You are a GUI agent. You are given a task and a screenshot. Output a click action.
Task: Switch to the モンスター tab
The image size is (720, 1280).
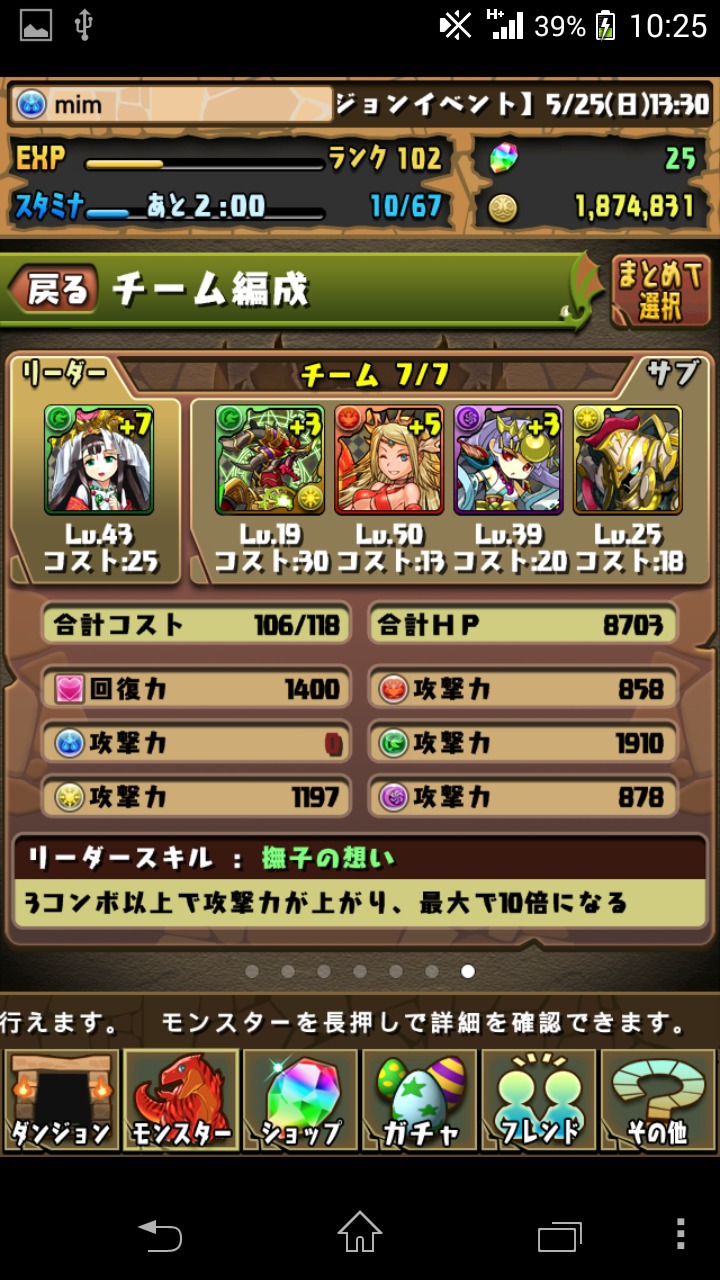click(x=180, y=1100)
